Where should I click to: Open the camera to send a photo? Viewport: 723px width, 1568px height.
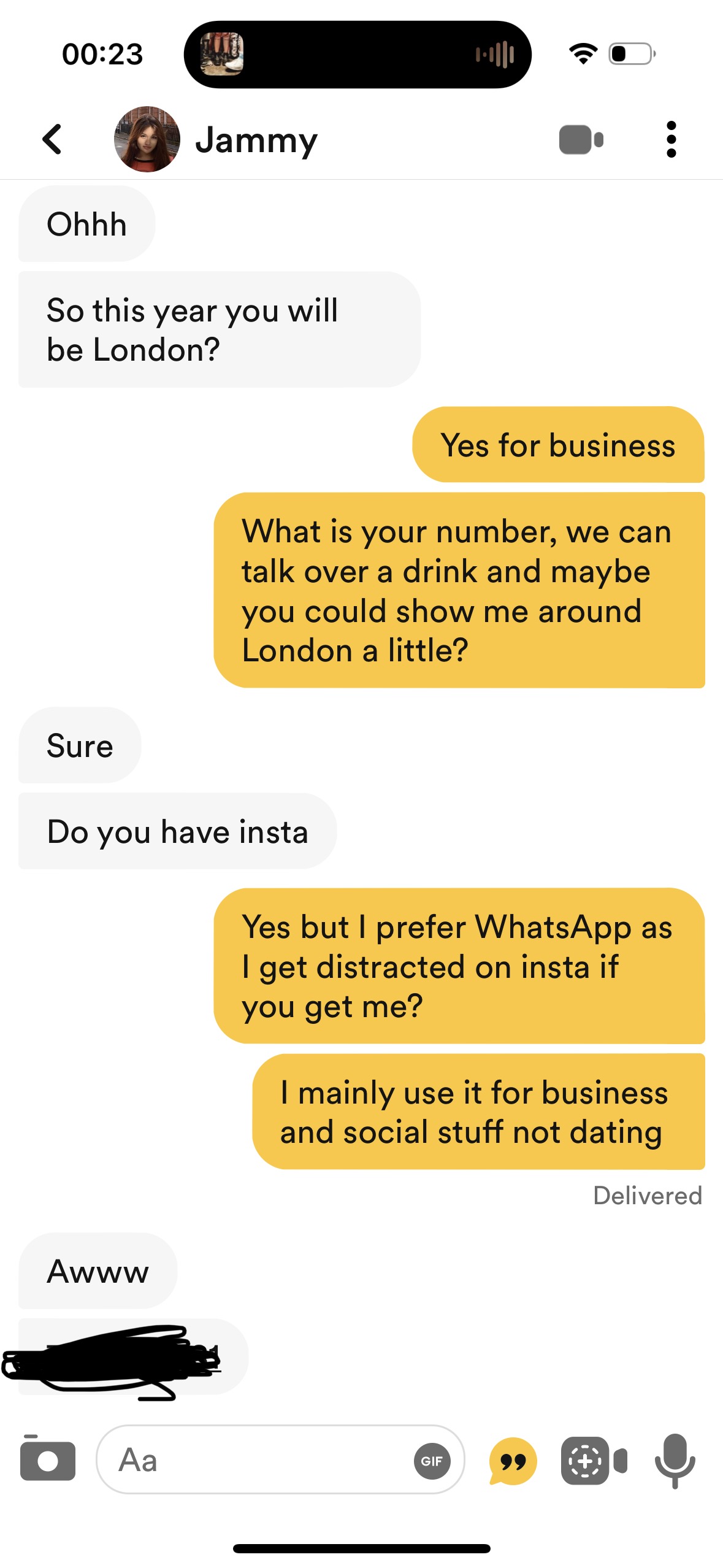point(48,1459)
